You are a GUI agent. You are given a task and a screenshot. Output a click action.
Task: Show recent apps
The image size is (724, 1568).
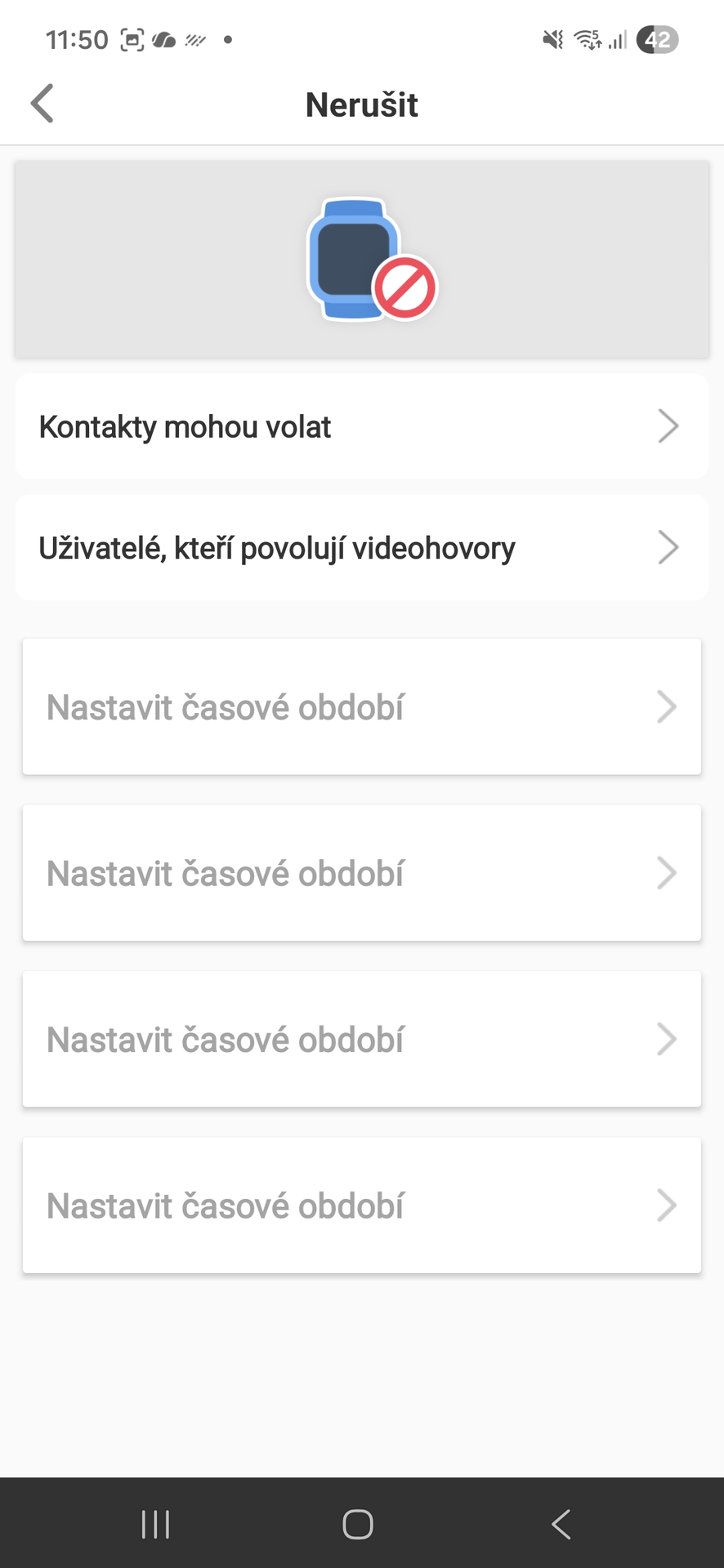[x=155, y=1524]
